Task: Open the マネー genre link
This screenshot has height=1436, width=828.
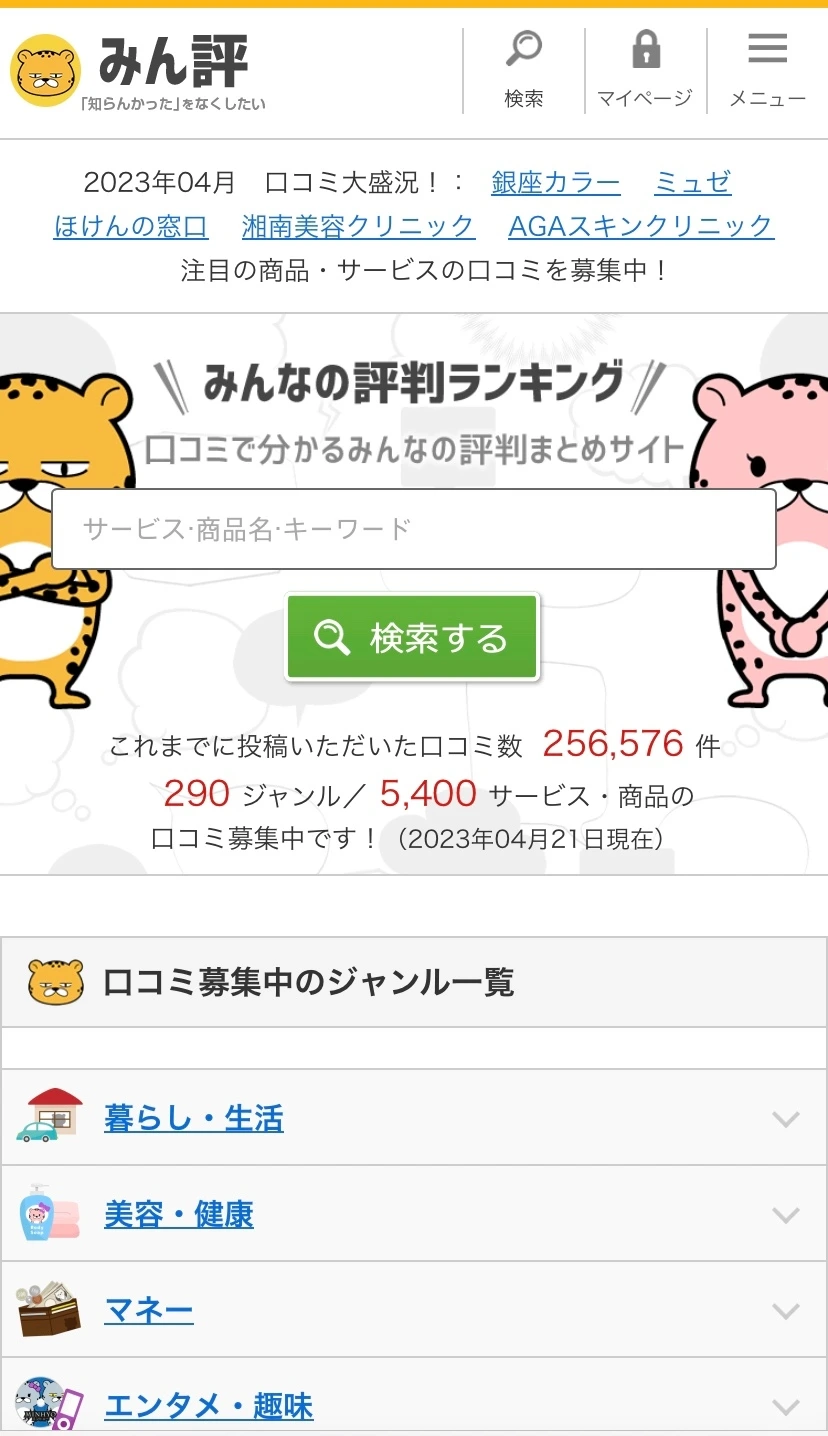Action: pyautogui.click(x=149, y=1310)
